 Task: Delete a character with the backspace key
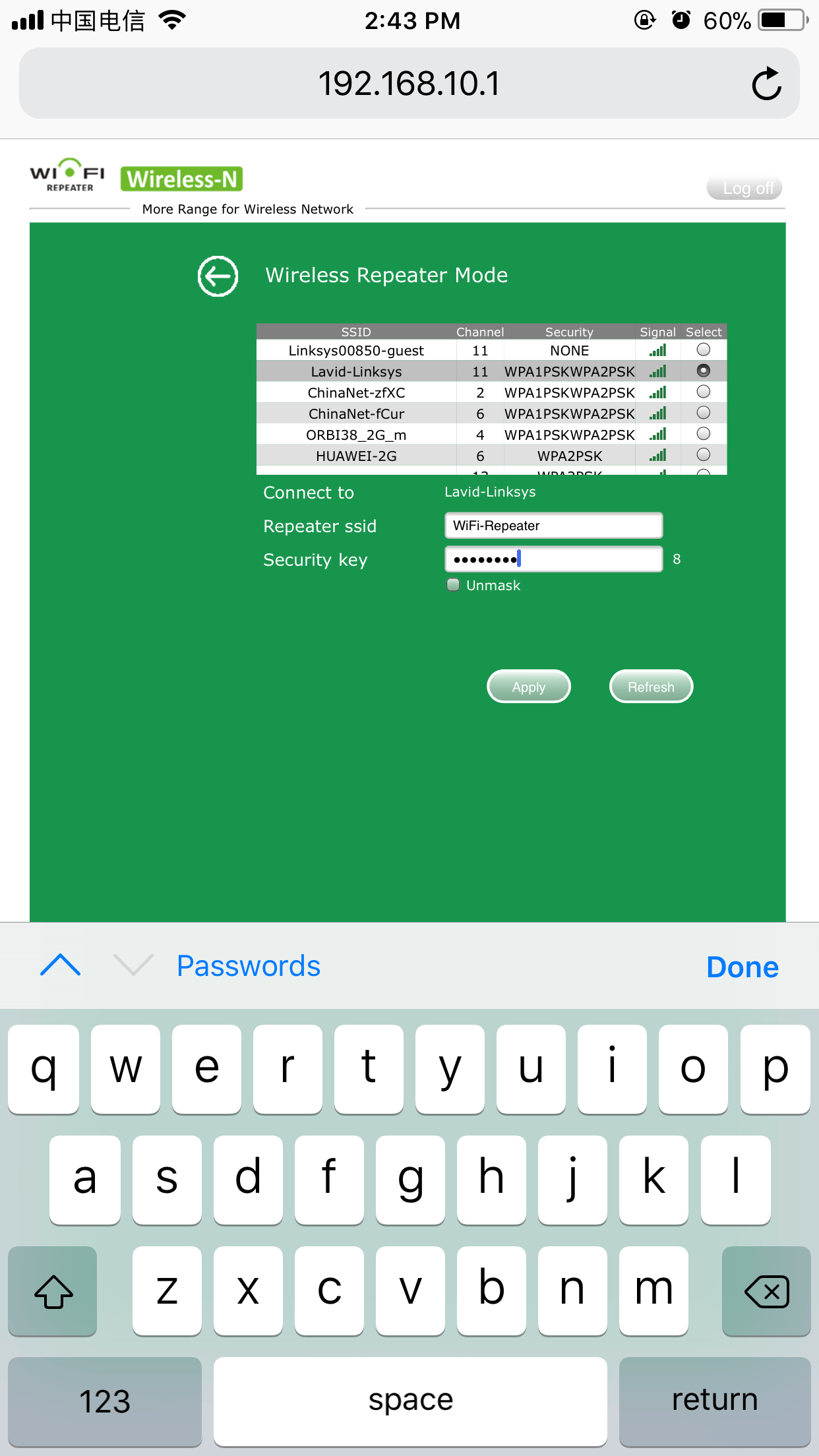[766, 1291]
